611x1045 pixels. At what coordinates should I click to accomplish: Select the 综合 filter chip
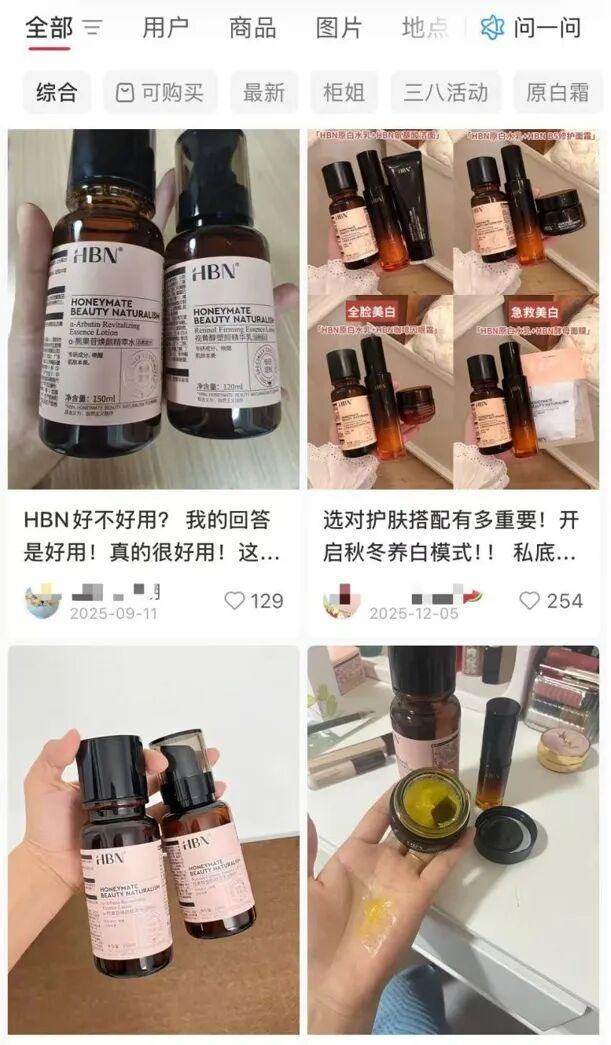click(x=56, y=93)
